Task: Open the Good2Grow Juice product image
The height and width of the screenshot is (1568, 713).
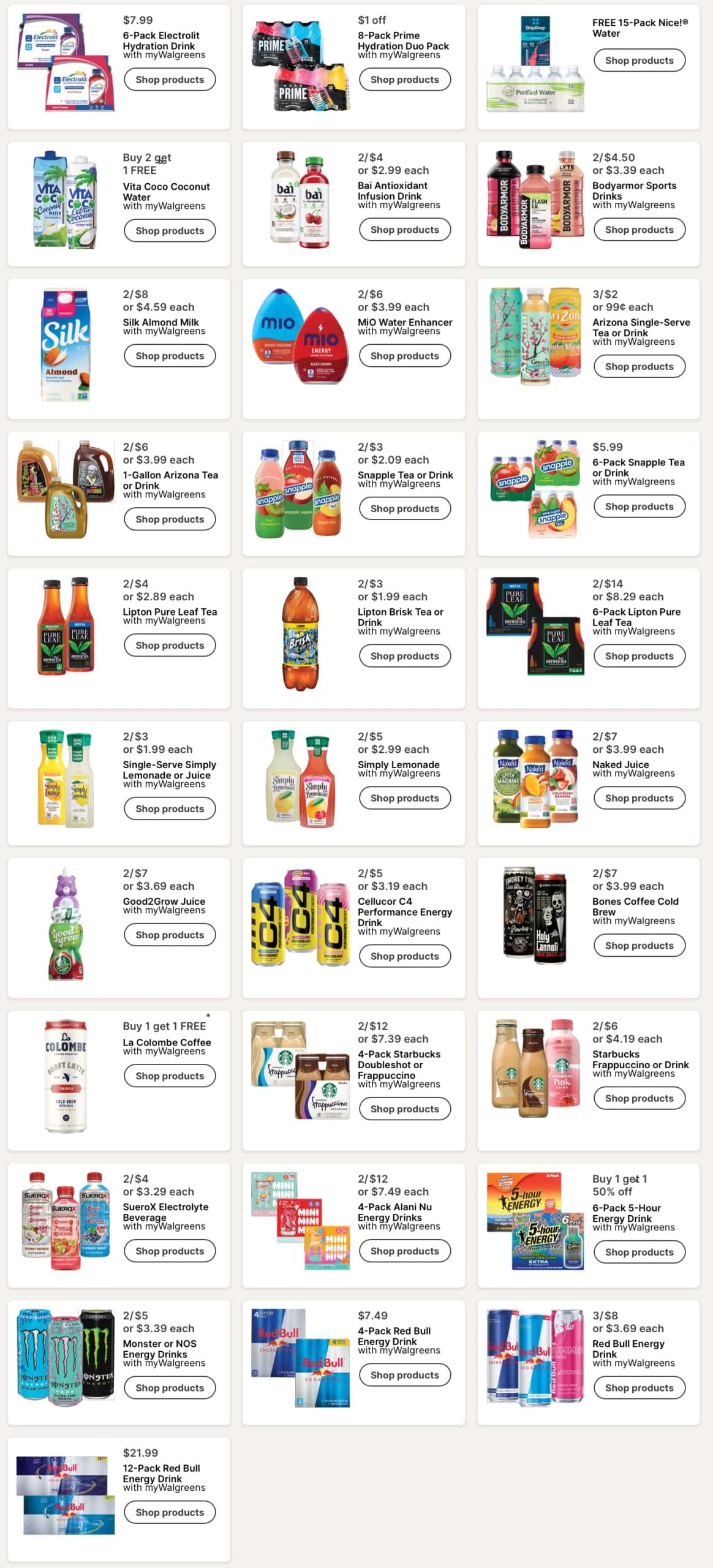Action: 66,925
